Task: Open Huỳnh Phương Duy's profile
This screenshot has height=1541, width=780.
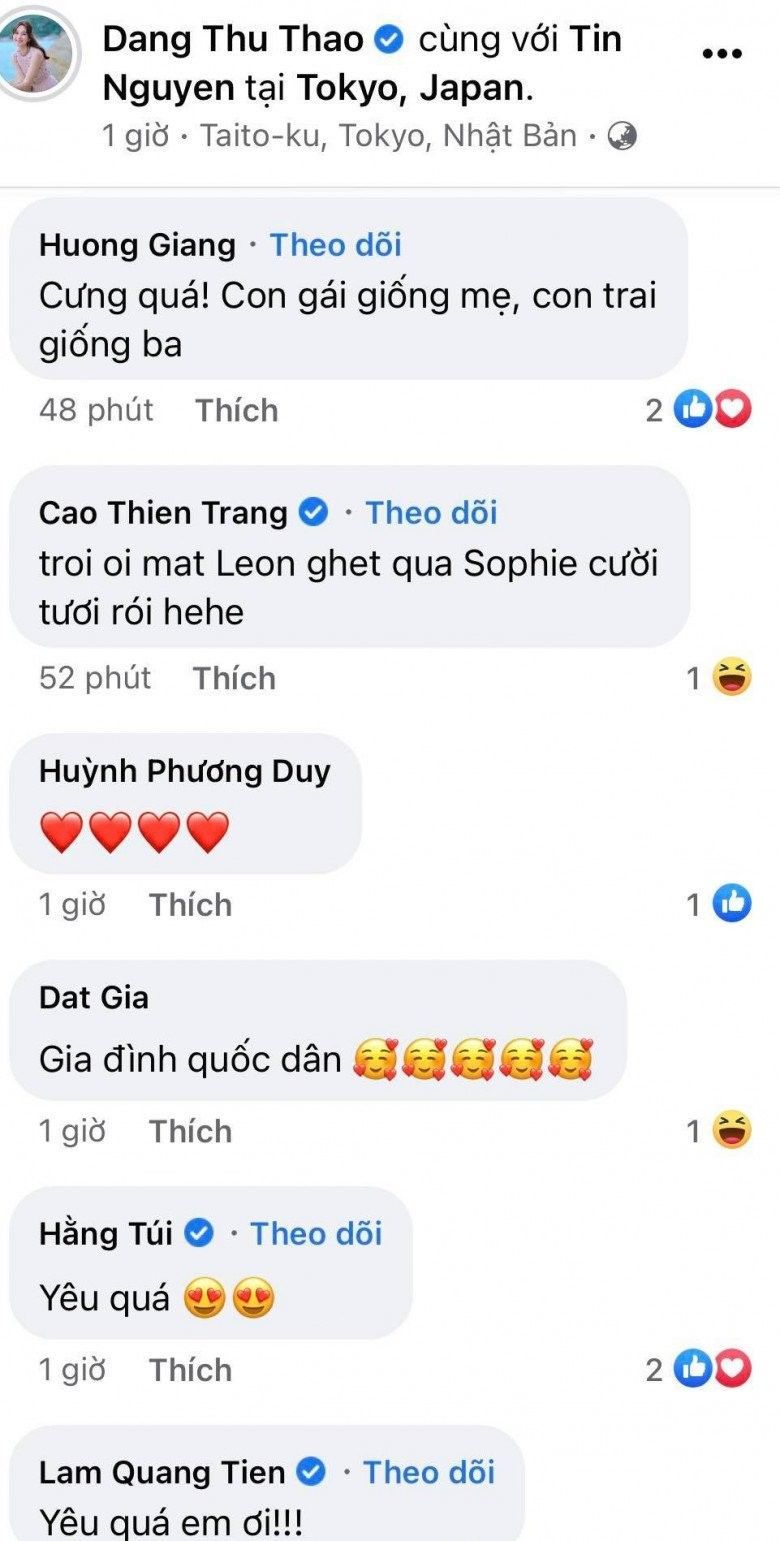Action: coord(184,771)
